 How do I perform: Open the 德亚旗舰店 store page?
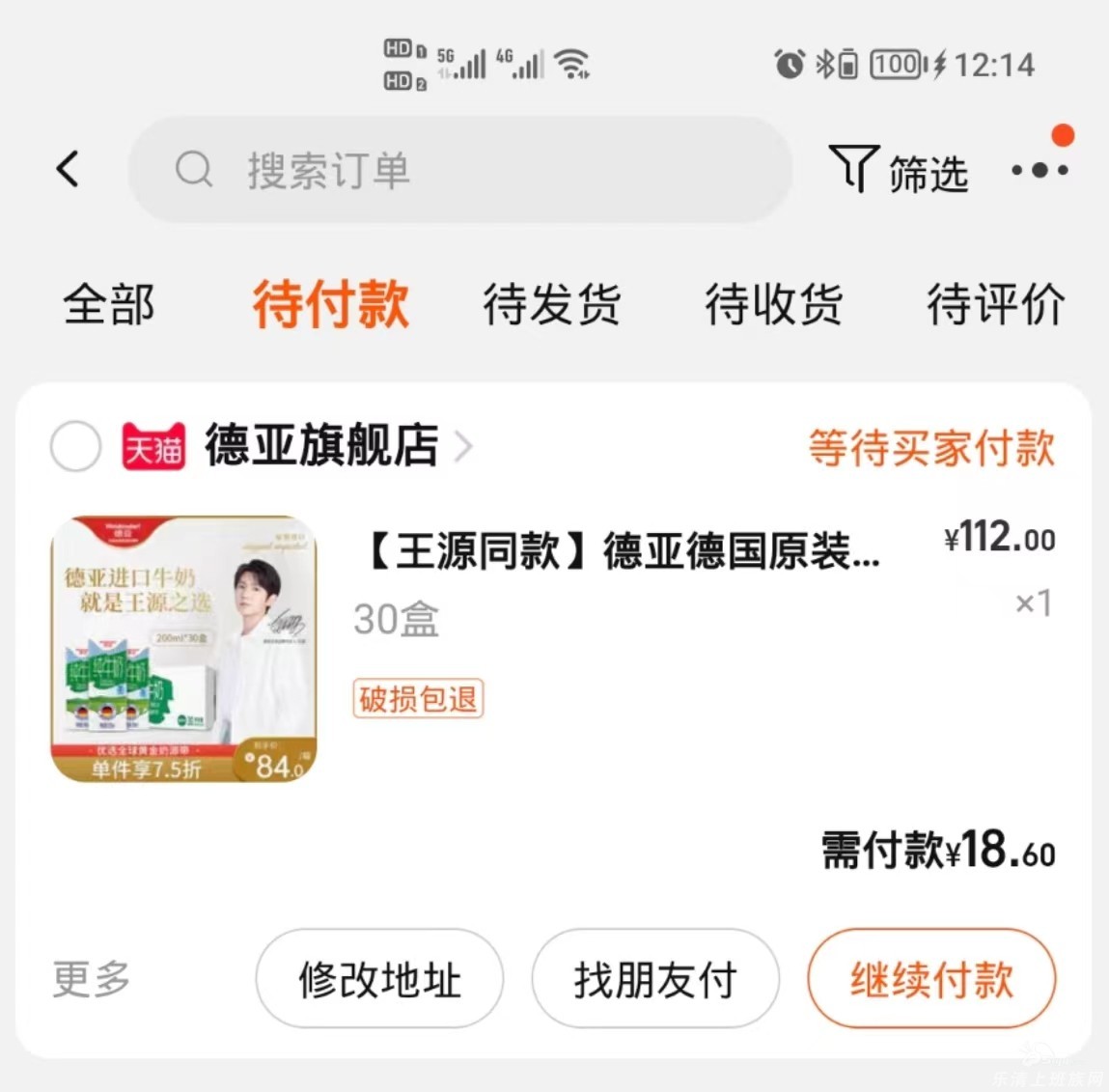321,446
